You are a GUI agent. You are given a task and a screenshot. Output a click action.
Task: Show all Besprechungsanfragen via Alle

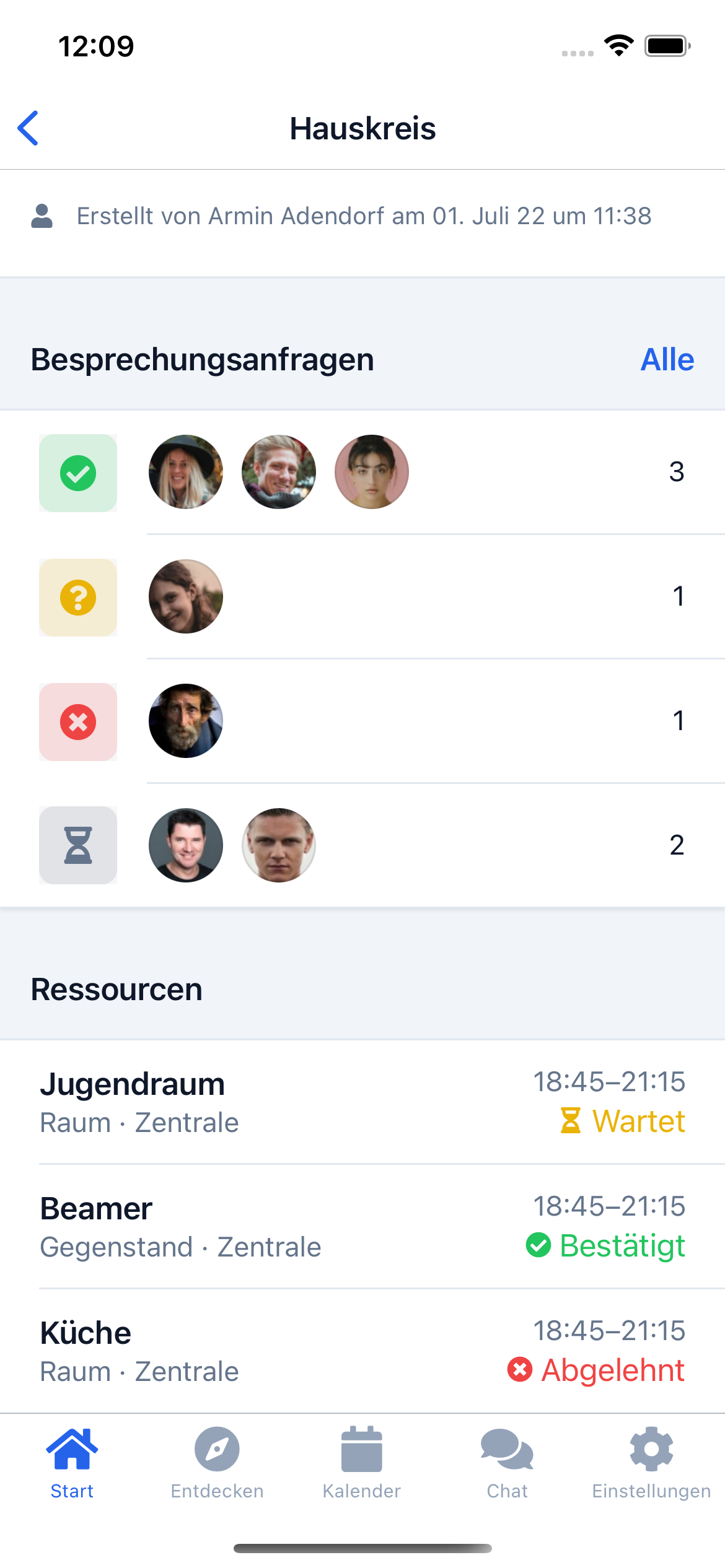pyautogui.click(x=667, y=359)
